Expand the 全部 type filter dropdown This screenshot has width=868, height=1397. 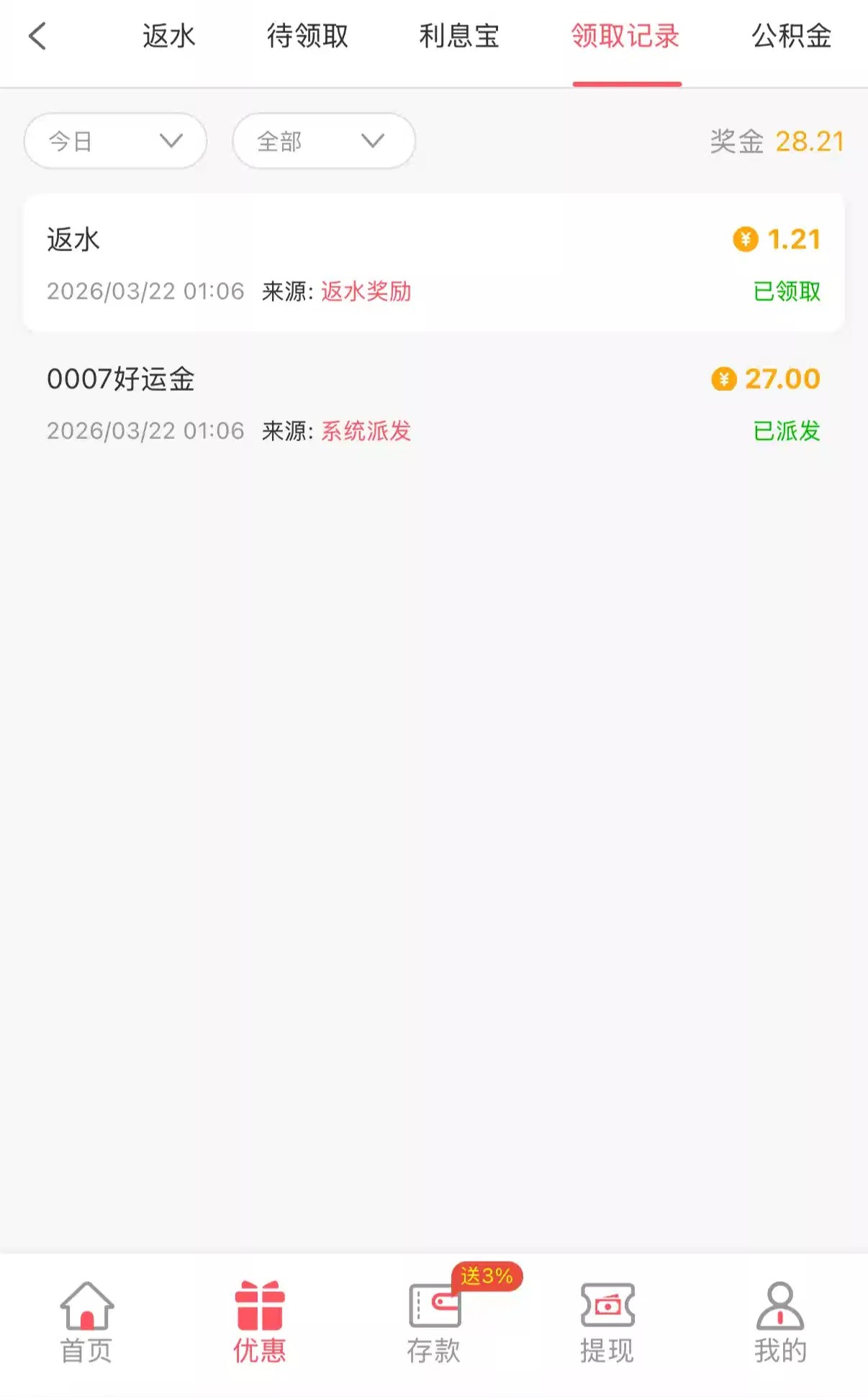[323, 141]
